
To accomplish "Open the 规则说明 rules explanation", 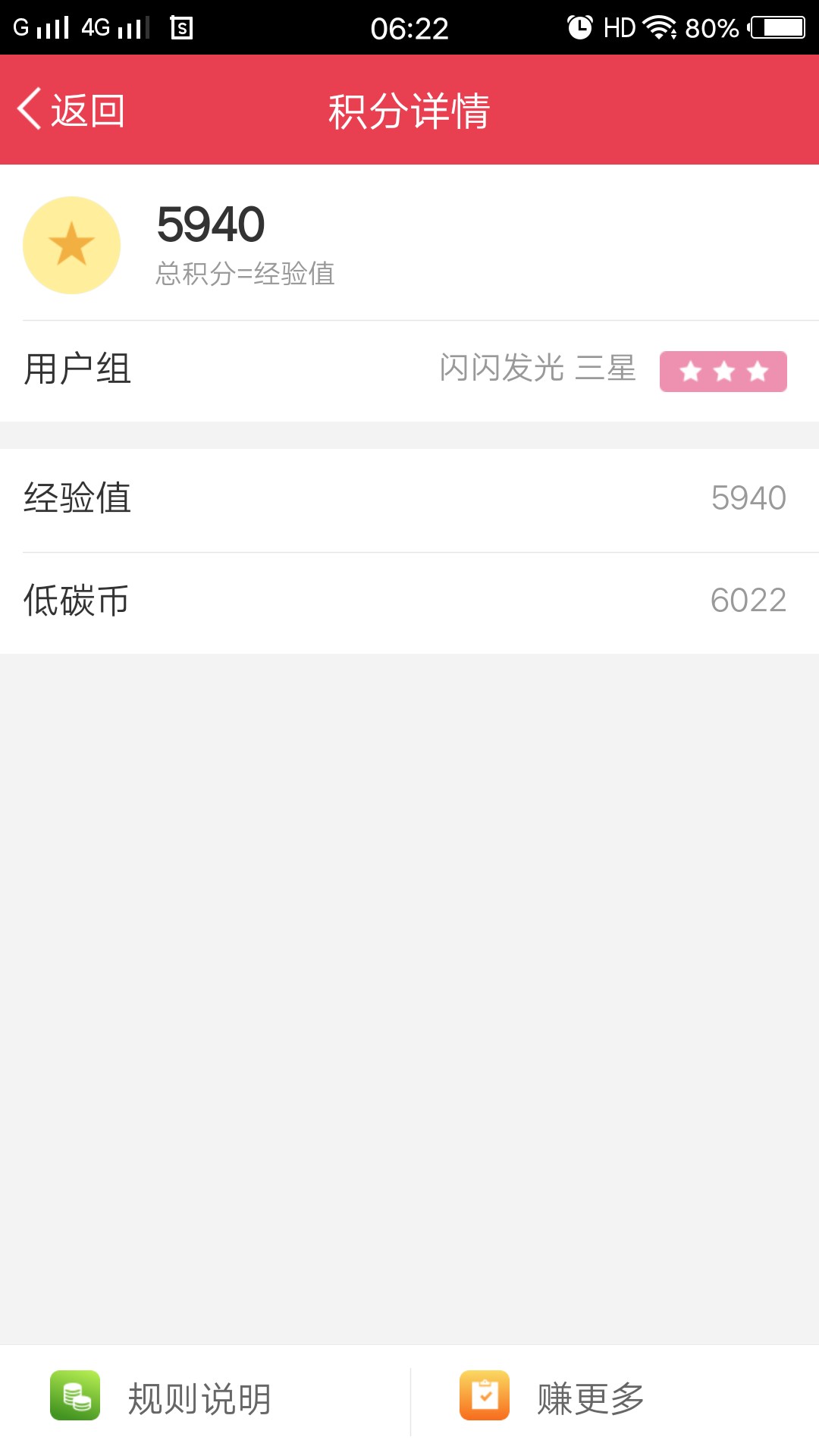I will tap(205, 1400).
